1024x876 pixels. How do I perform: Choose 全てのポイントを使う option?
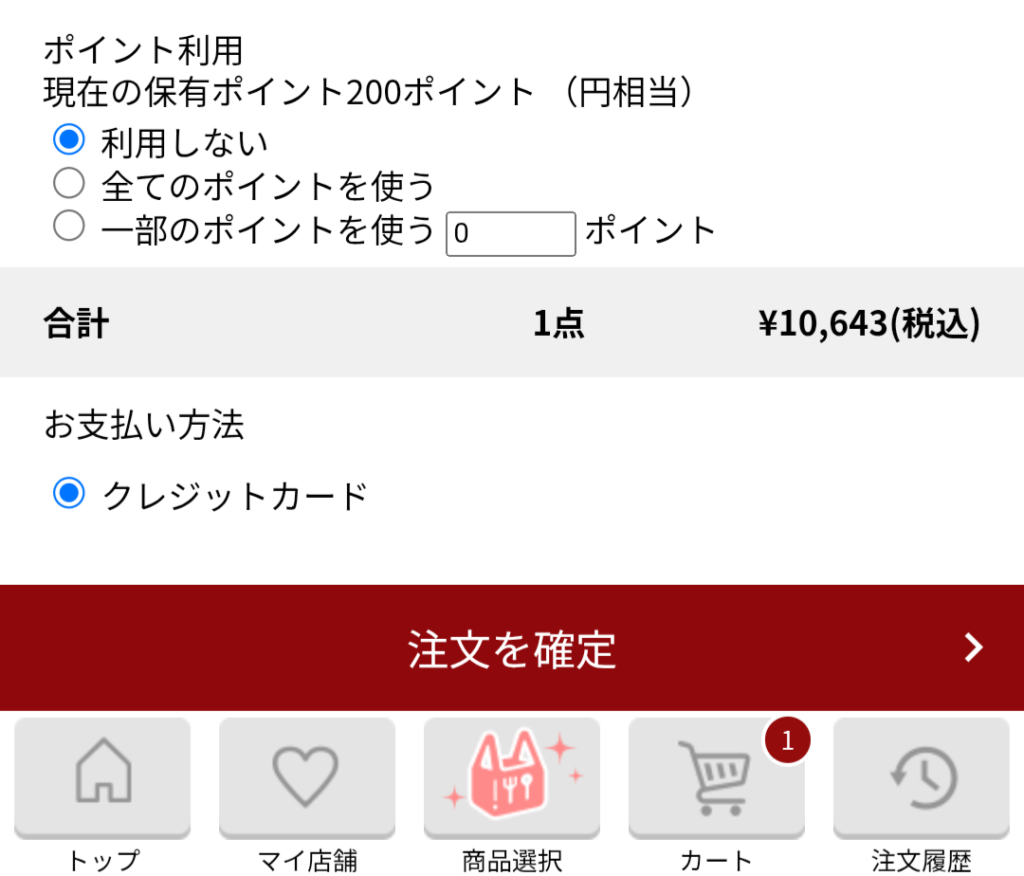[x=68, y=184]
